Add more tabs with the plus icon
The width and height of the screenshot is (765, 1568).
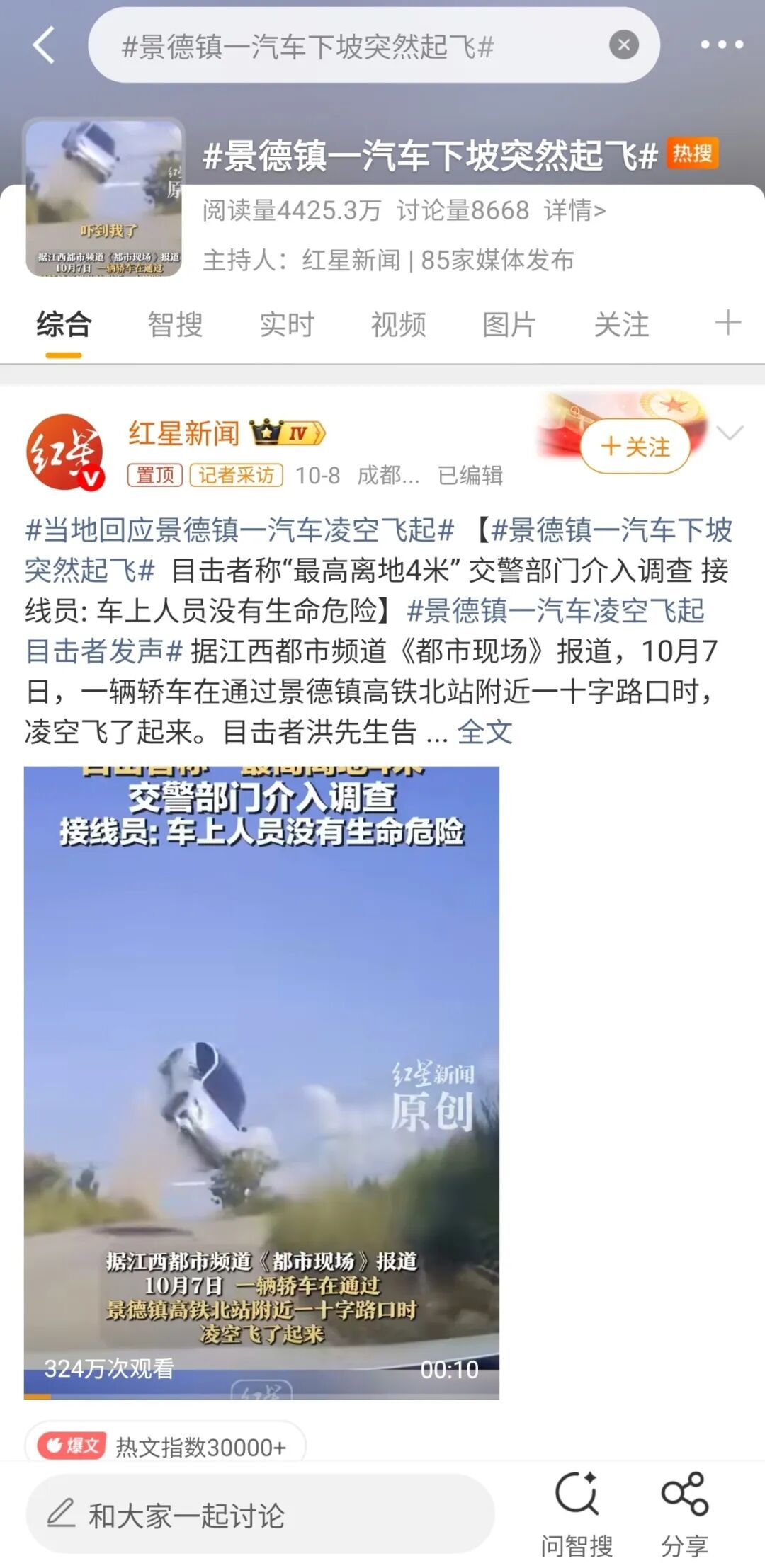pyautogui.click(x=727, y=323)
